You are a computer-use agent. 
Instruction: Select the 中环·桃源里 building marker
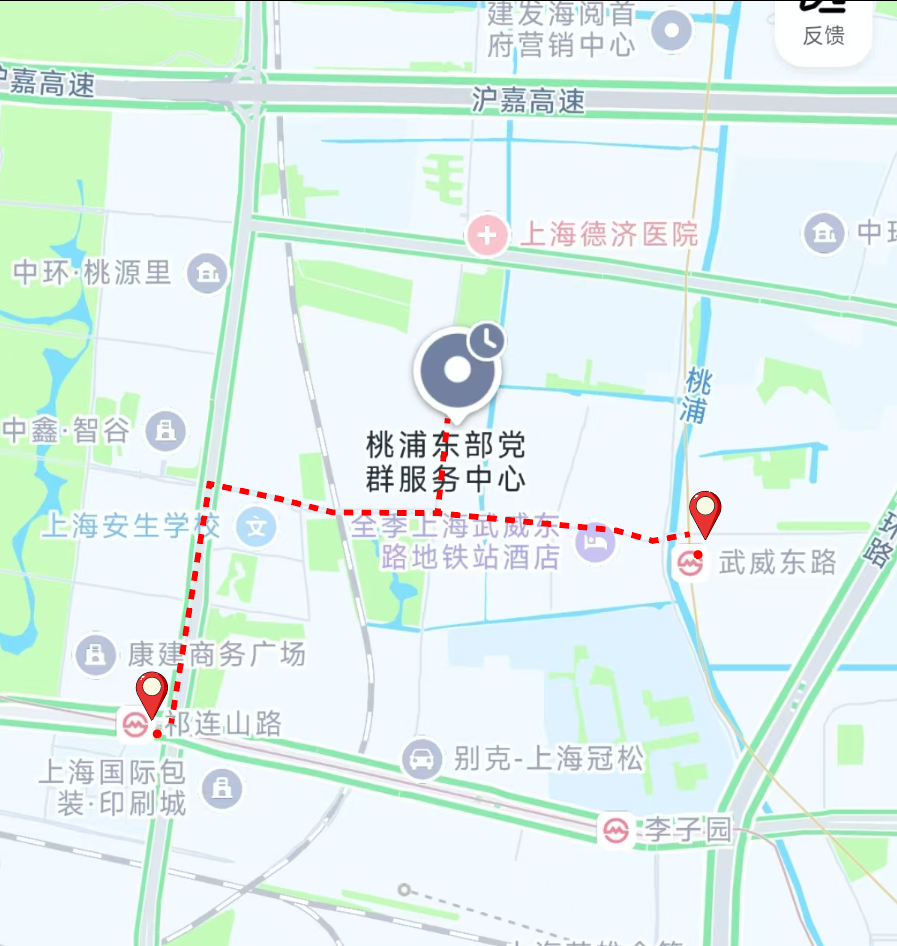(x=207, y=272)
